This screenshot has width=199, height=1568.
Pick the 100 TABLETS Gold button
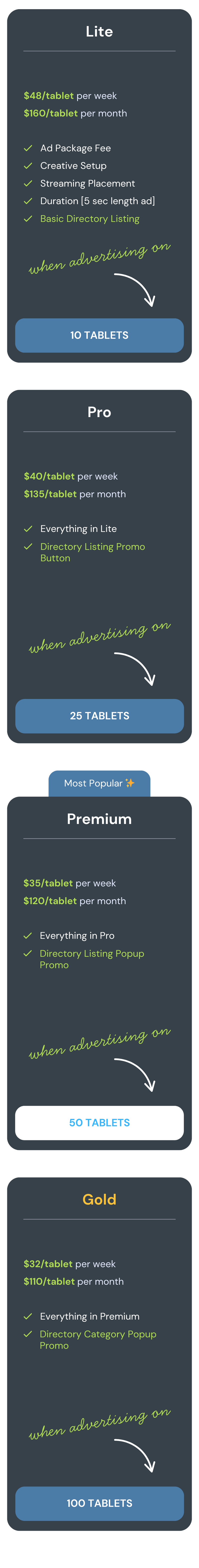99,1502
